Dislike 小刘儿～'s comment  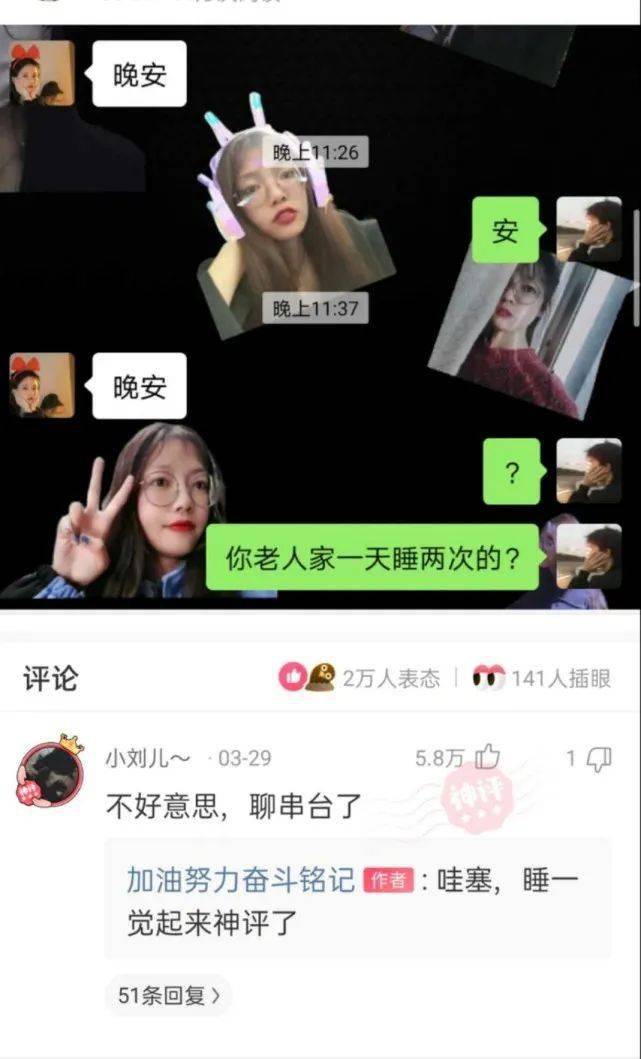tap(598, 759)
